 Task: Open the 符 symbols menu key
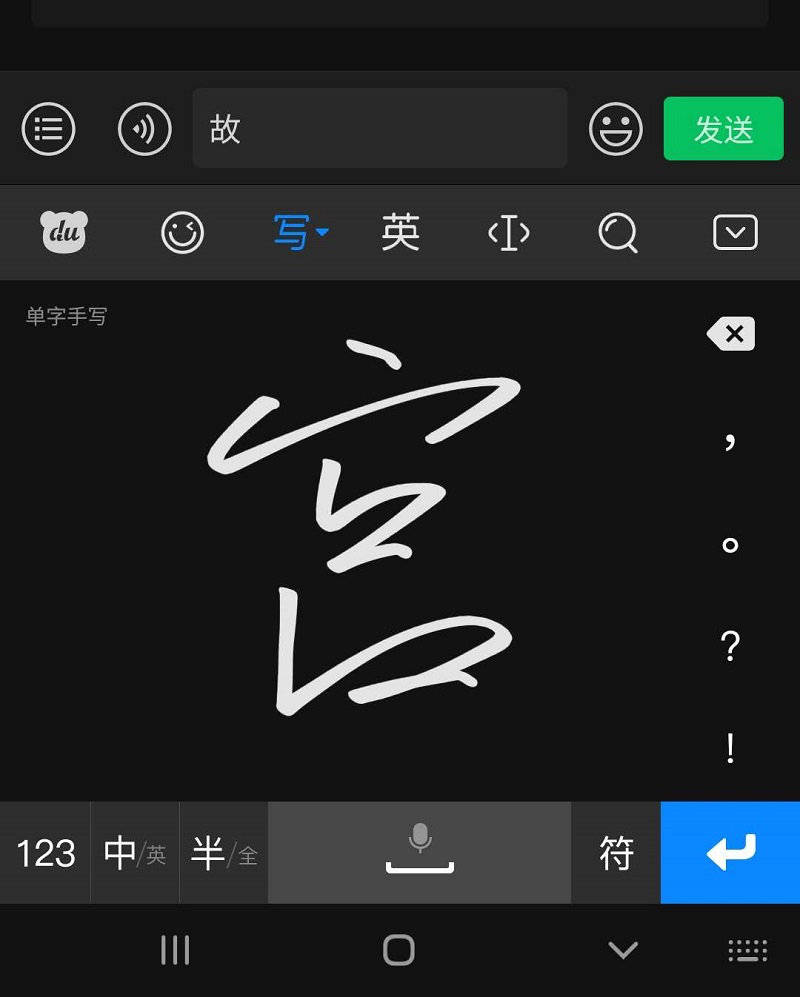pyautogui.click(x=617, y=852)
